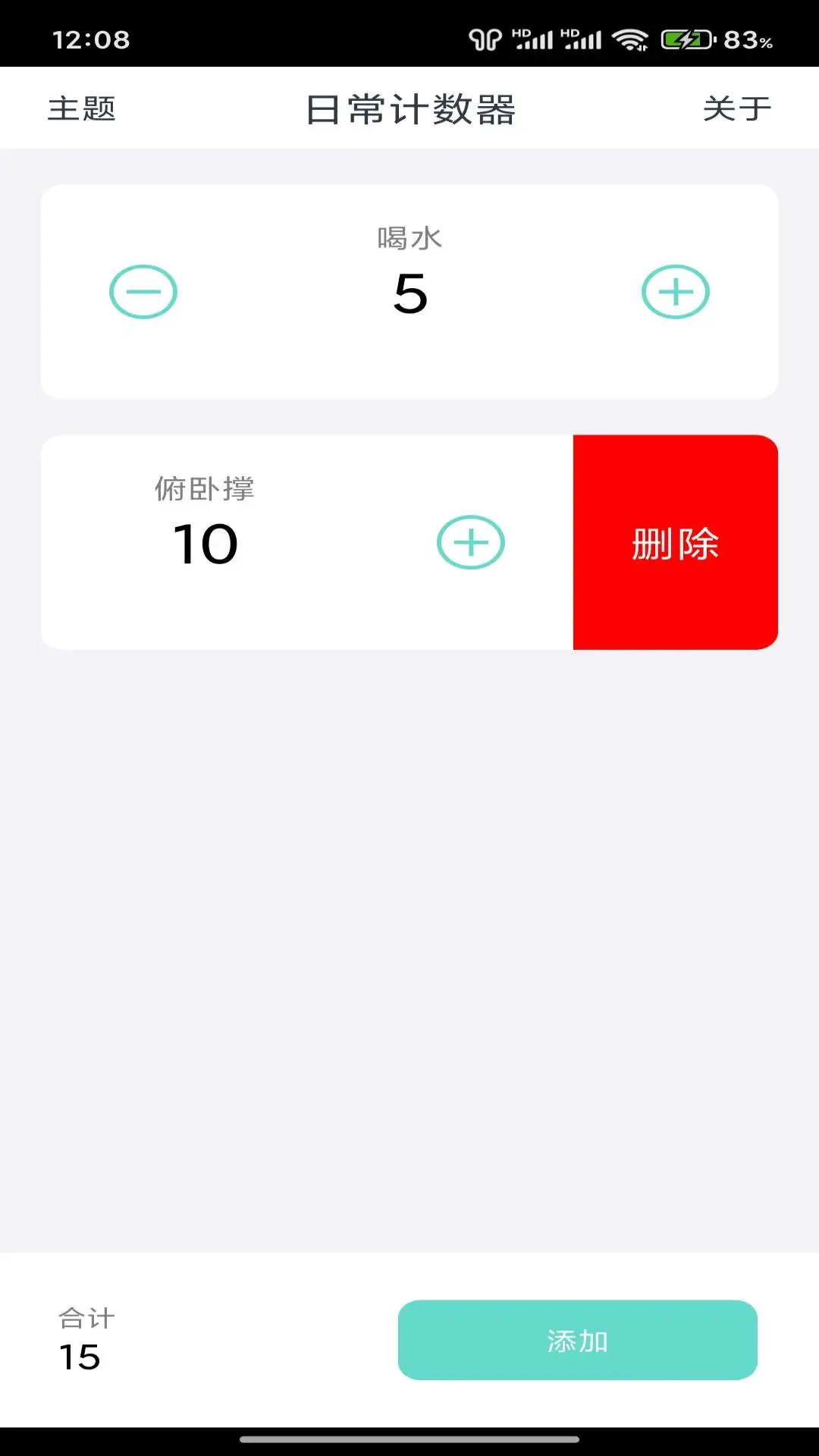Delete the 俯卧撑 counter with 删除
The image size is (819, 1456).
tap(675, 542)
